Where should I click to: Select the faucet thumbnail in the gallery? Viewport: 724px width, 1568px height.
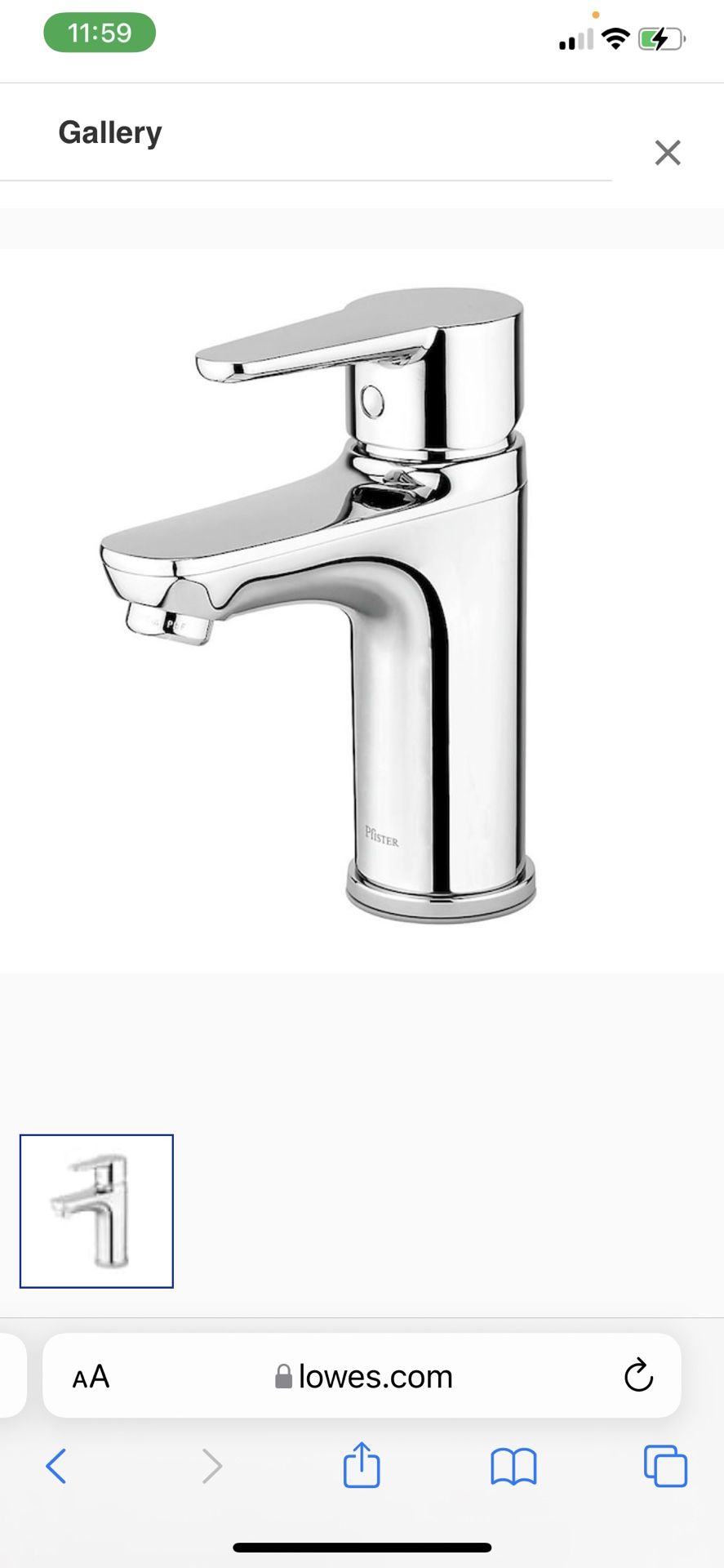[x=96, y=1211]
